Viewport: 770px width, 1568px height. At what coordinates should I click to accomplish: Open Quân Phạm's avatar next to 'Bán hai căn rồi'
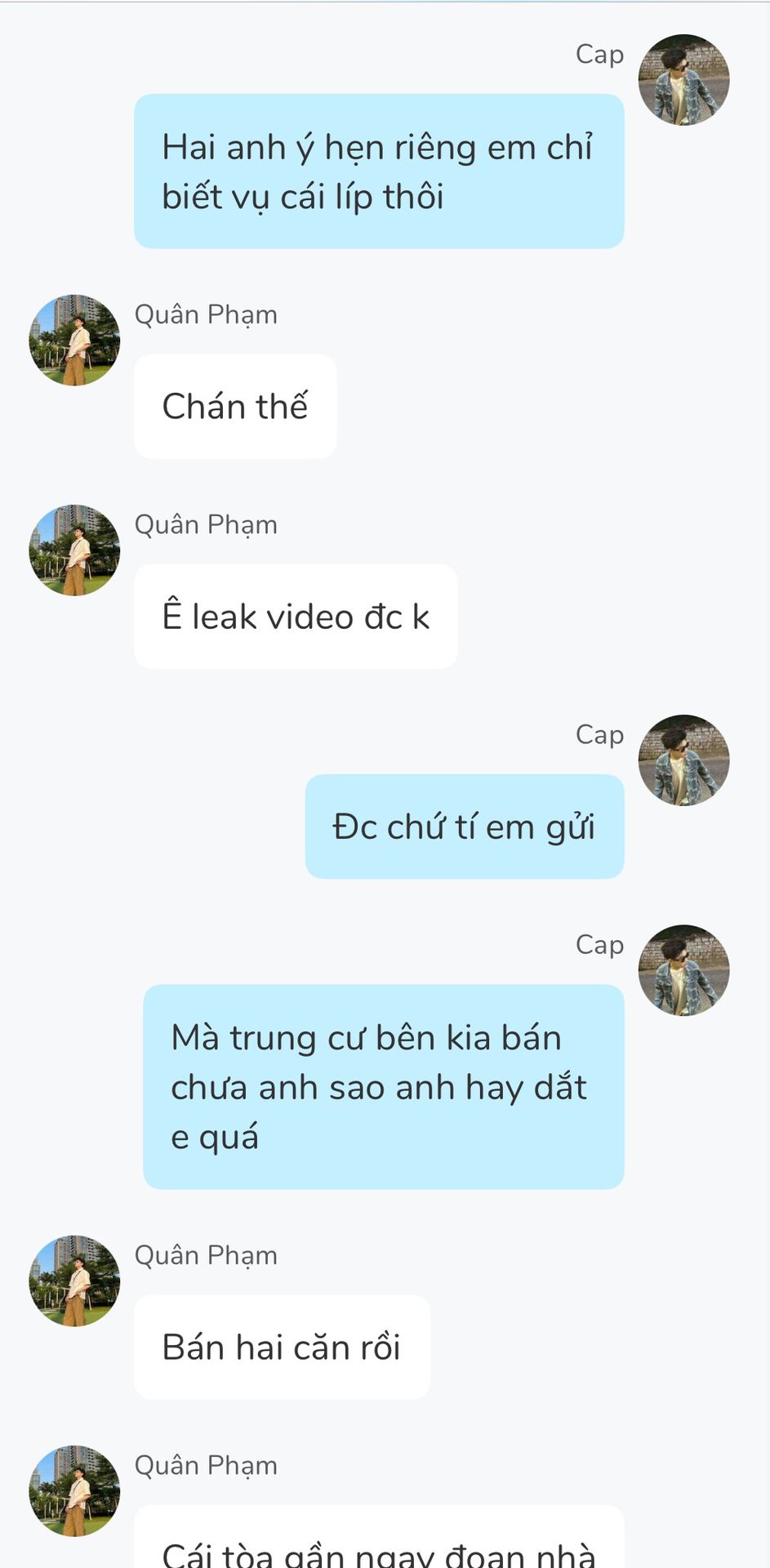pos(74,1281)
